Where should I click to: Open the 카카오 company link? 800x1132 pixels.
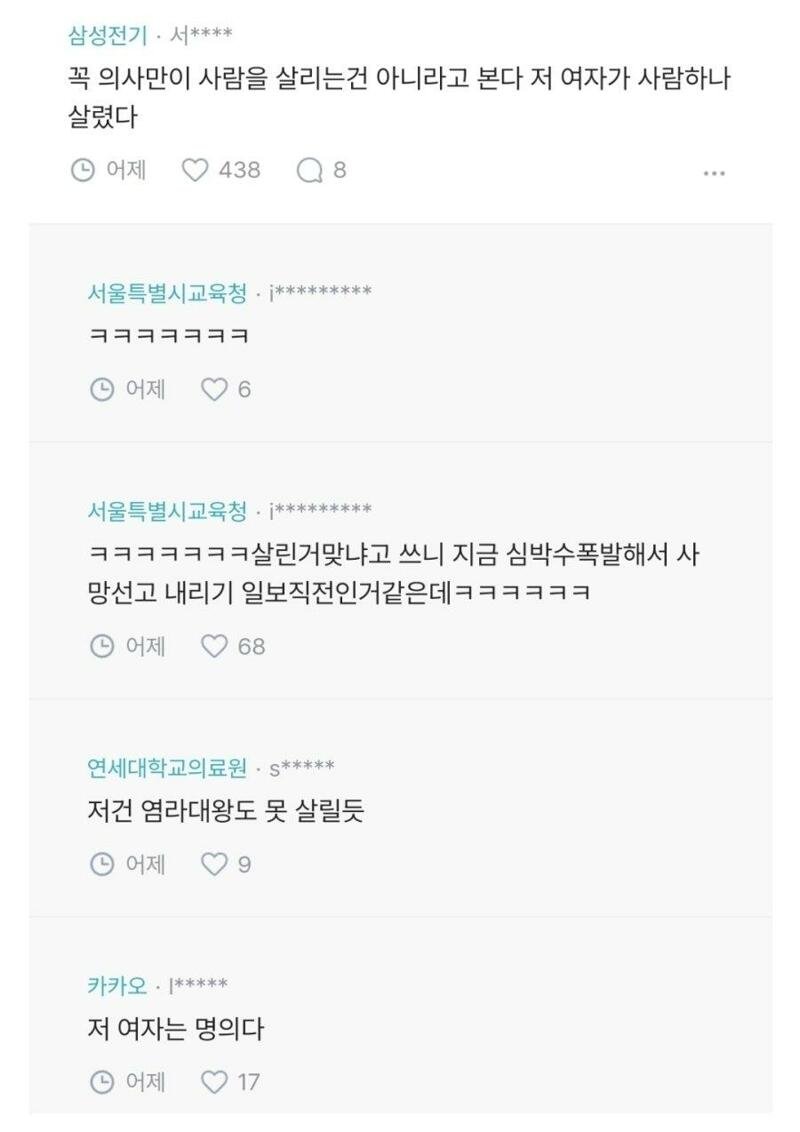117,985
